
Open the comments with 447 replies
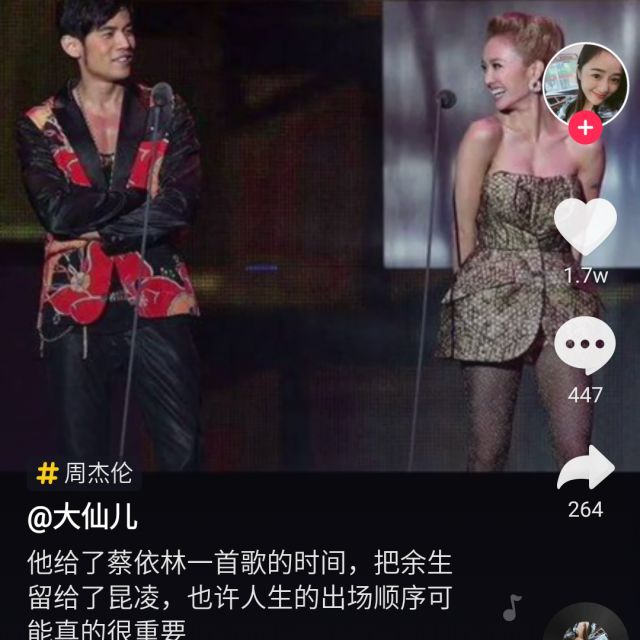point(585,345)
